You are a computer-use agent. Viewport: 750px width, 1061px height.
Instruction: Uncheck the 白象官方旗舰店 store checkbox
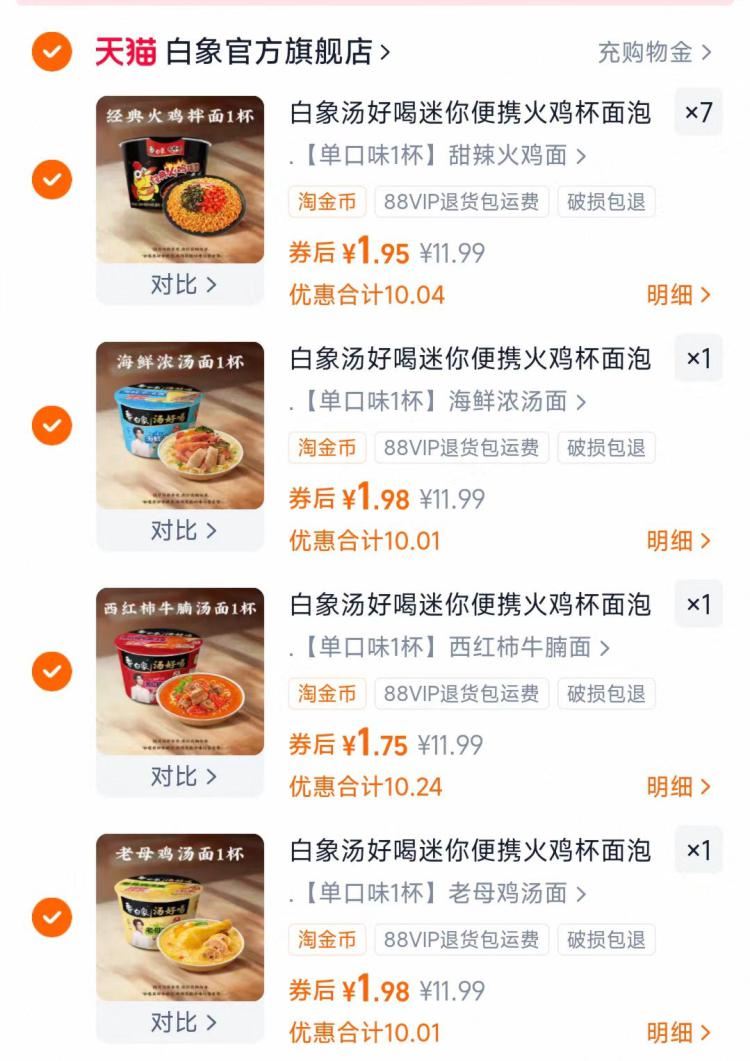pos(51,52)
